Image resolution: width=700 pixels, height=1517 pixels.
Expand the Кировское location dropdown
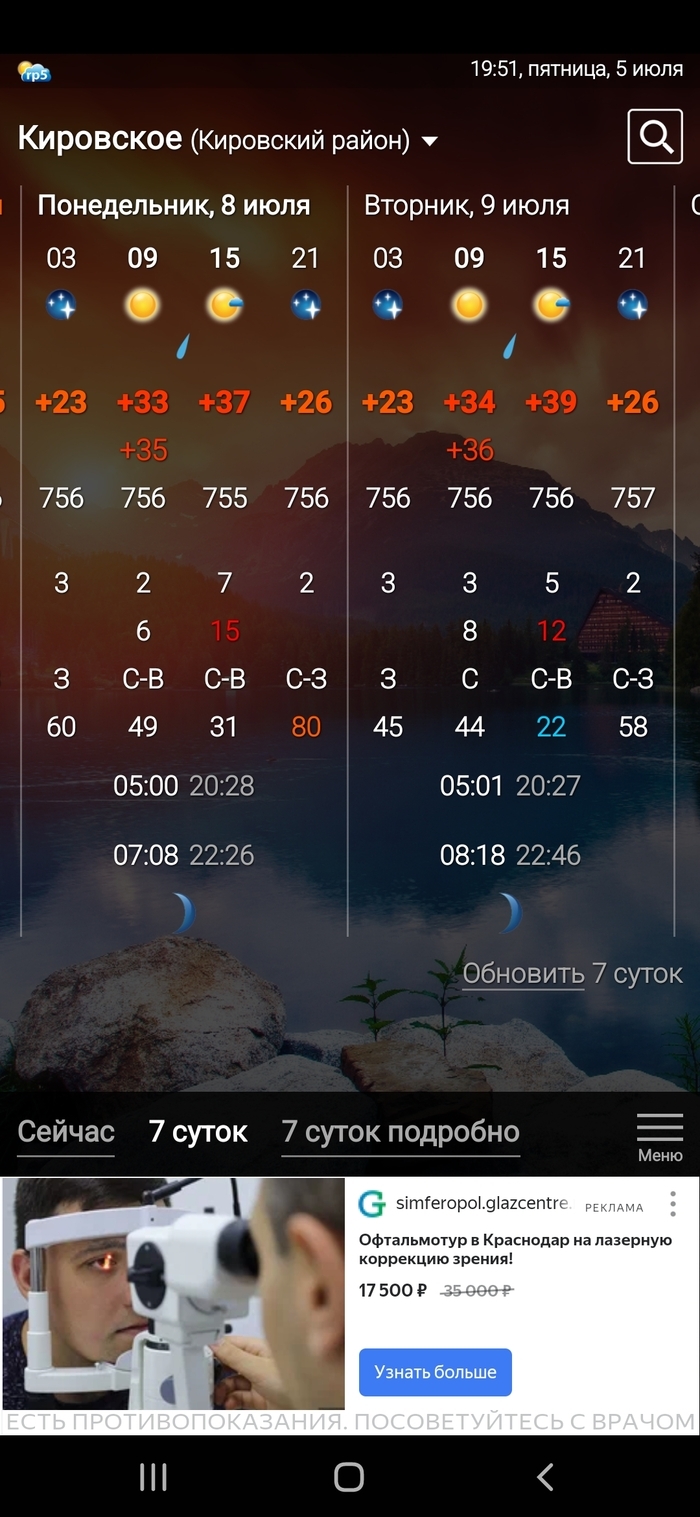pyautogui.click(x=430, y=141)
